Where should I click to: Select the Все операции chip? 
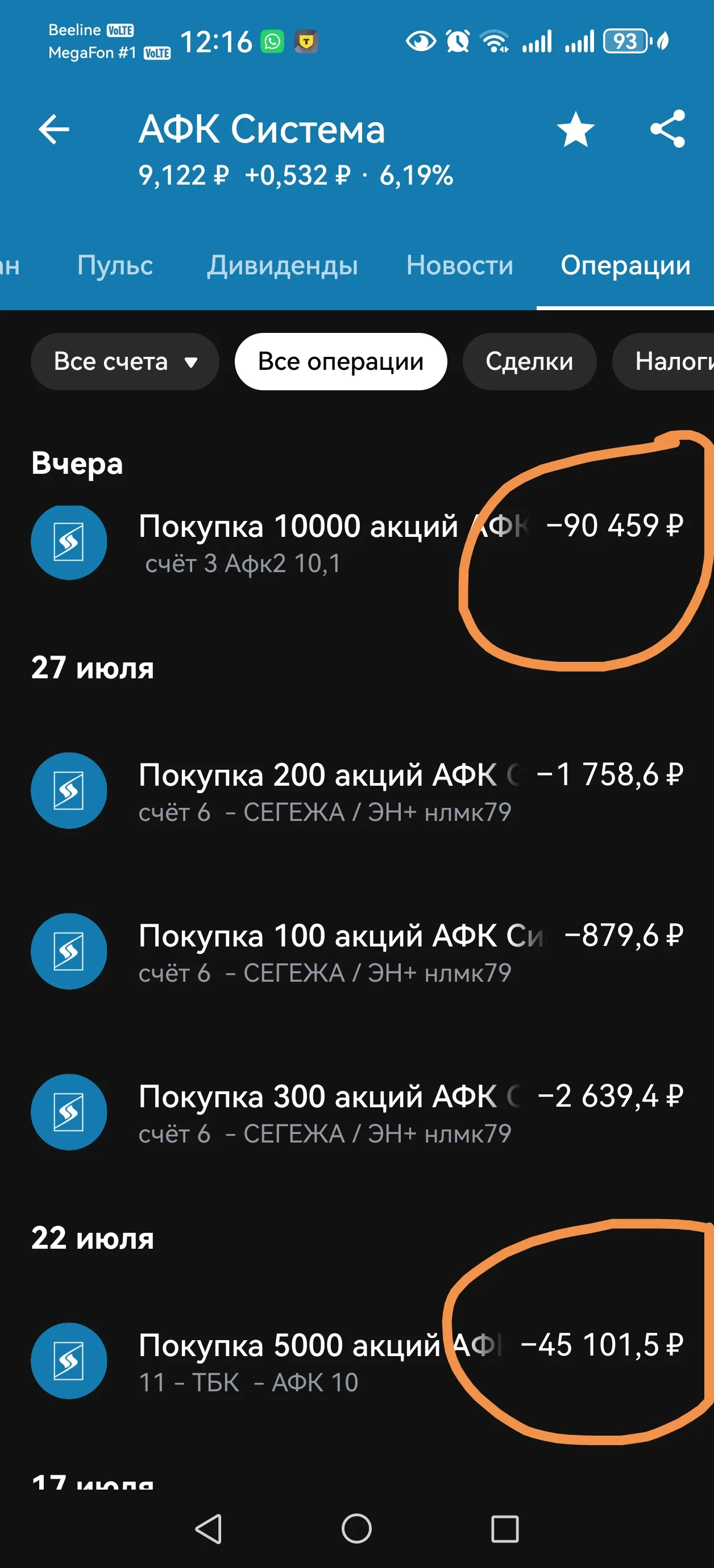point(341,361)
